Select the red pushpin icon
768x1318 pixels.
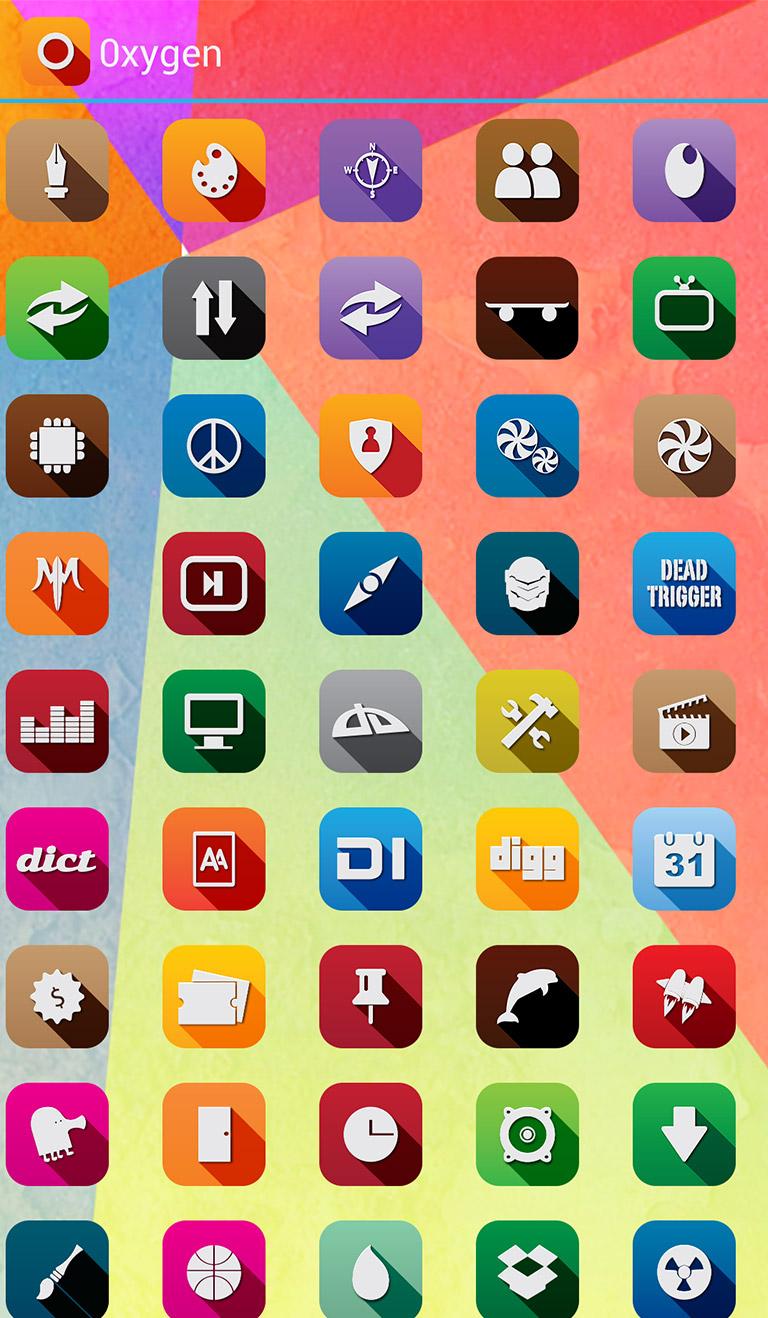[370, 996]
